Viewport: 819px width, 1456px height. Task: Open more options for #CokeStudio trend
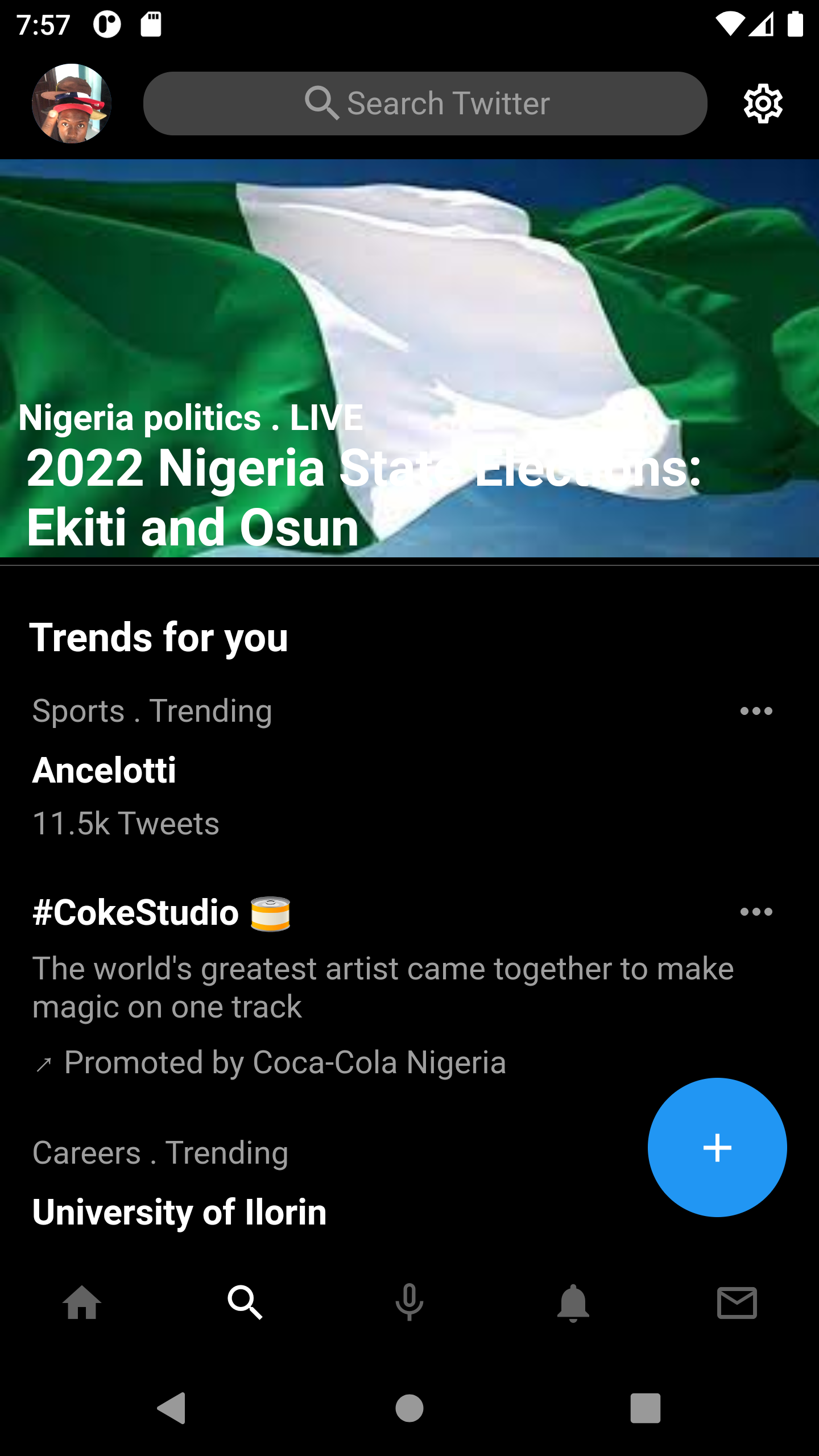click(x=756, y=912)
